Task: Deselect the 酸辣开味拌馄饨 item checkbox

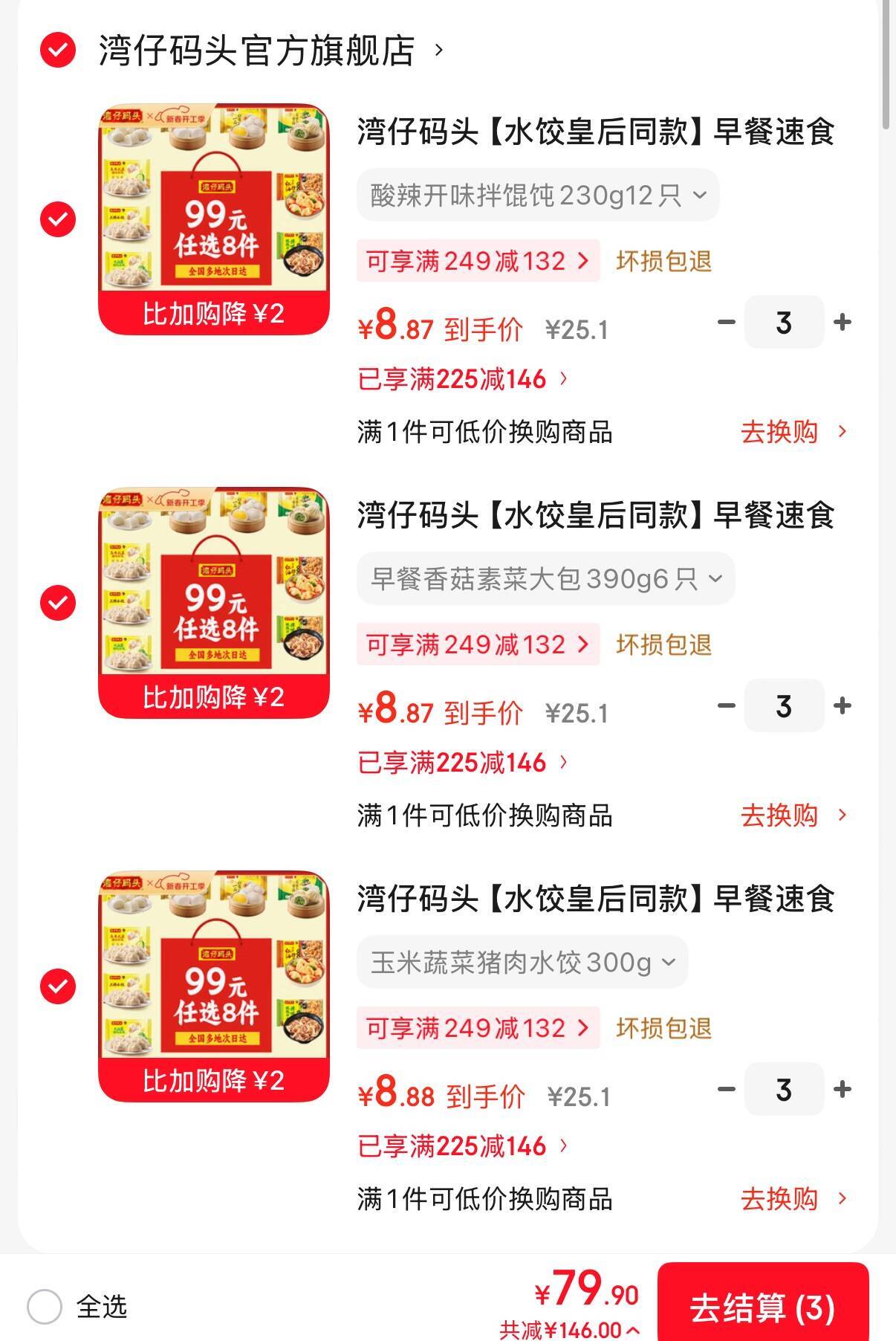Action: coord(58,219)
